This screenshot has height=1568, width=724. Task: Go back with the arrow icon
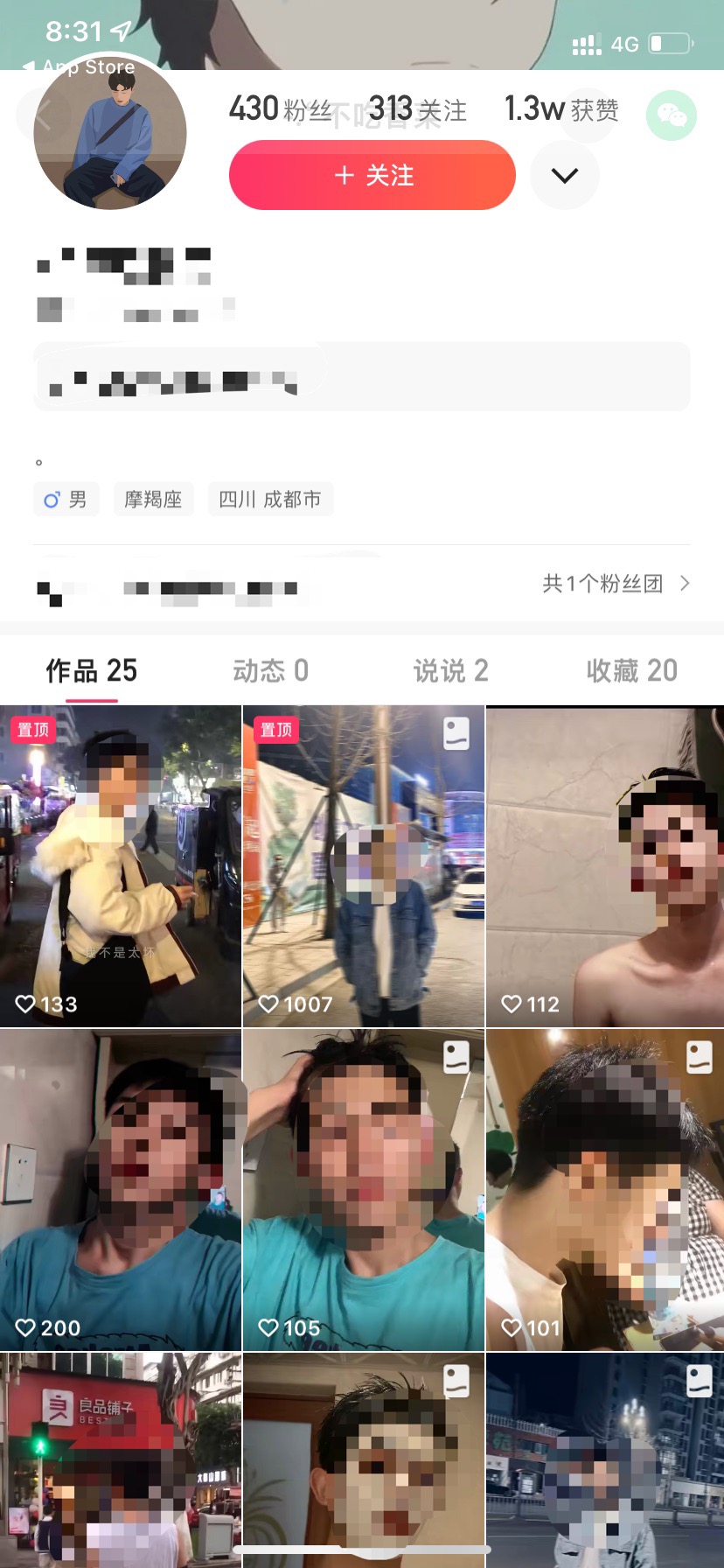click(41, 115)
